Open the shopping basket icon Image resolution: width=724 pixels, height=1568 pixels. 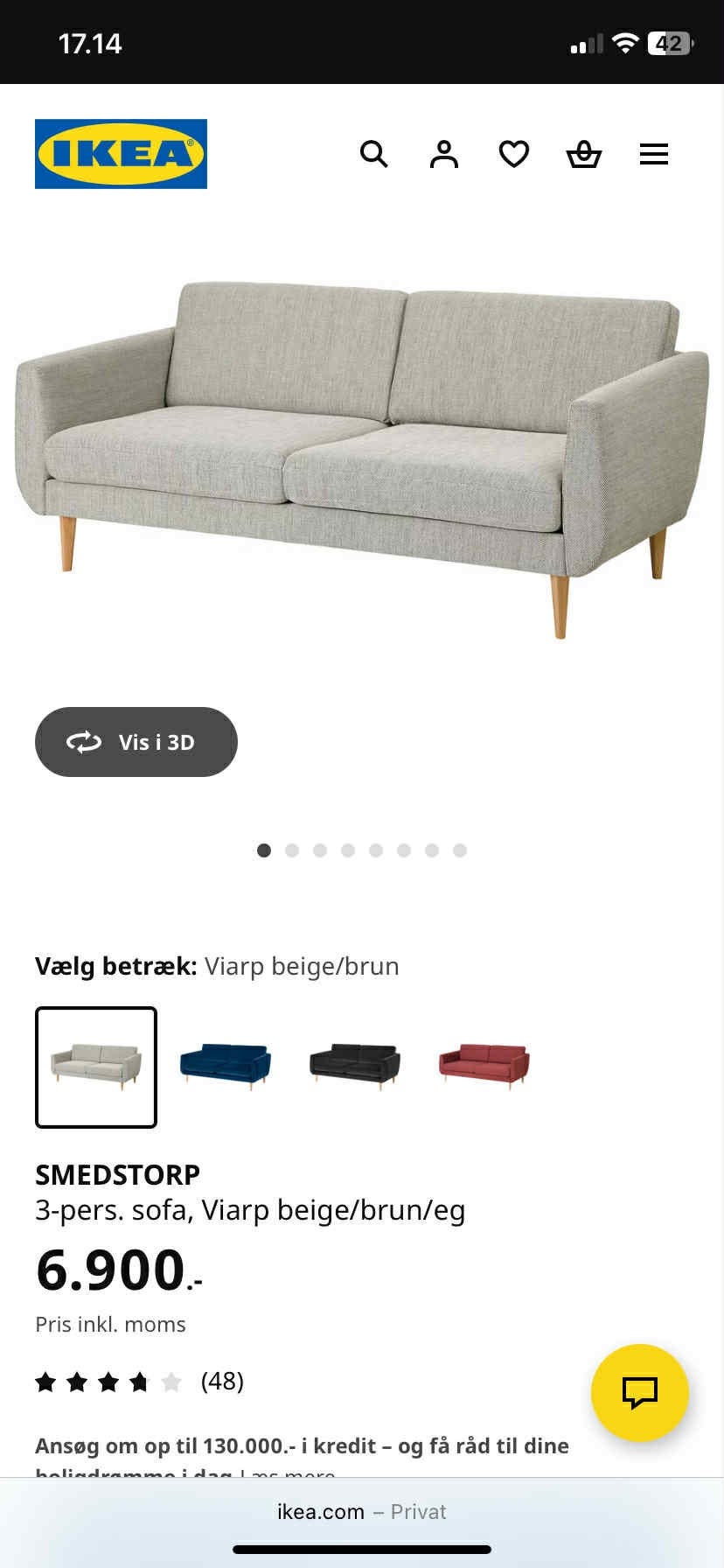(x=584, y=153)
